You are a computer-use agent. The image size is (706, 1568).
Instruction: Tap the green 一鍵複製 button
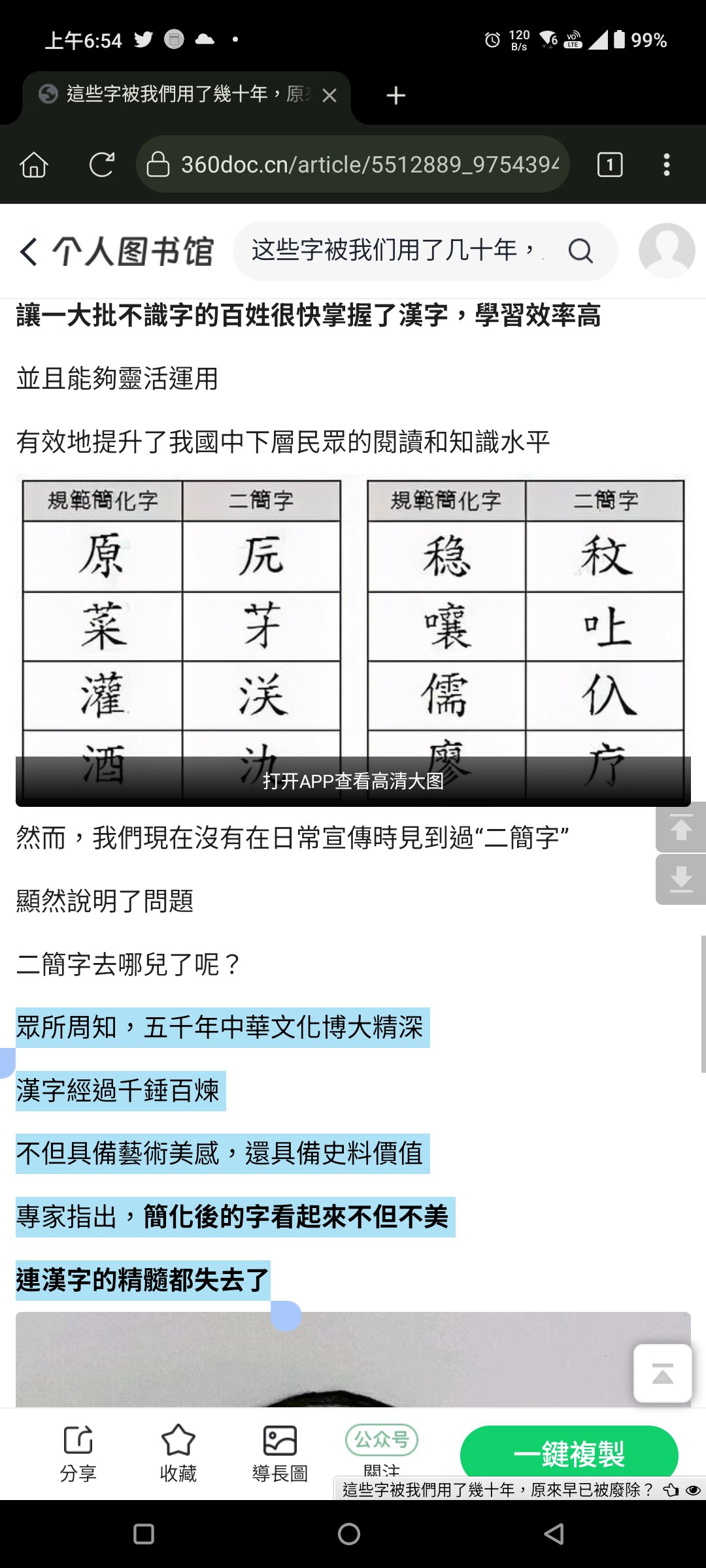coord(569,1452)
